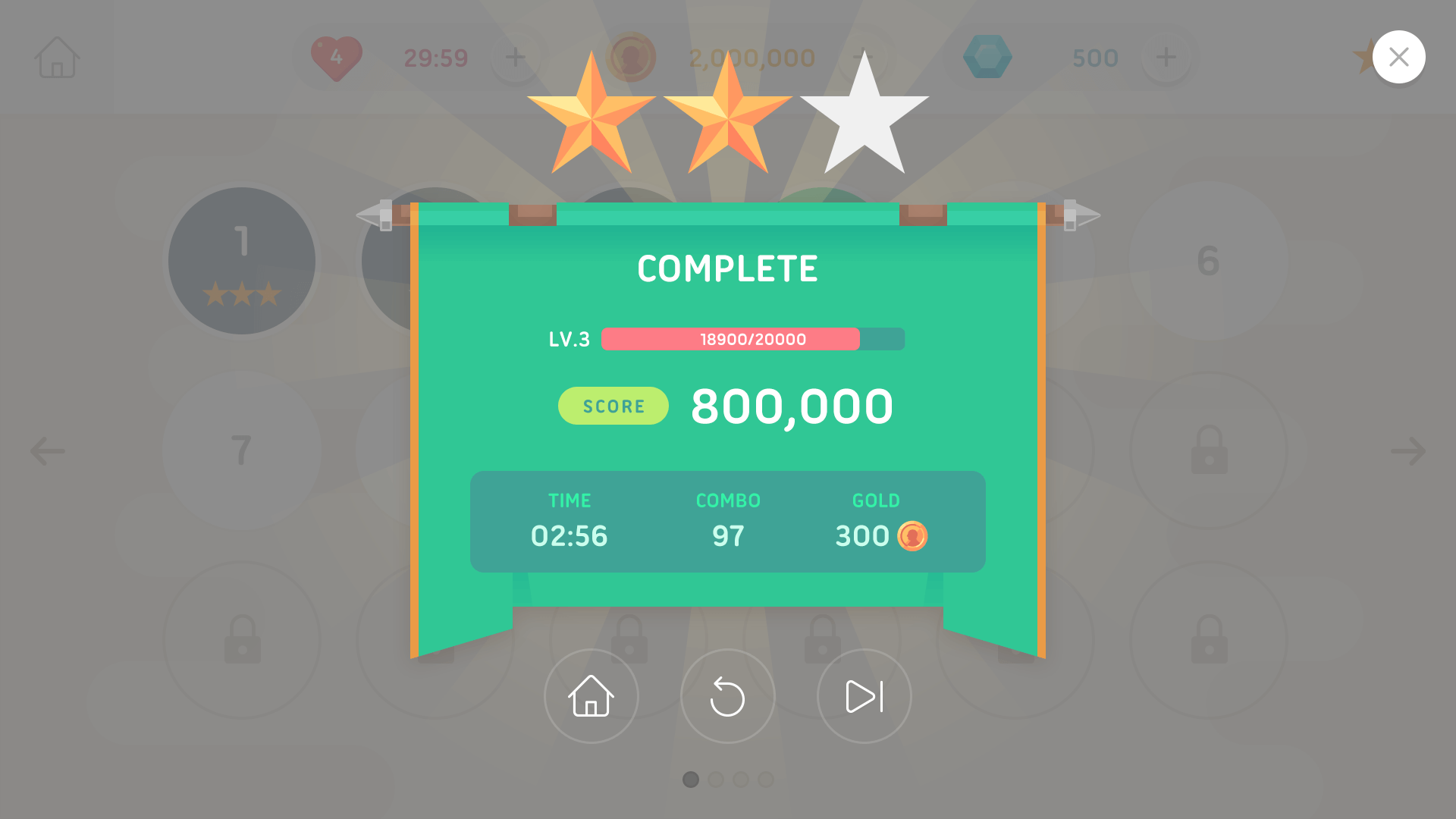Go home from the complete dialog

pos(591,696)
